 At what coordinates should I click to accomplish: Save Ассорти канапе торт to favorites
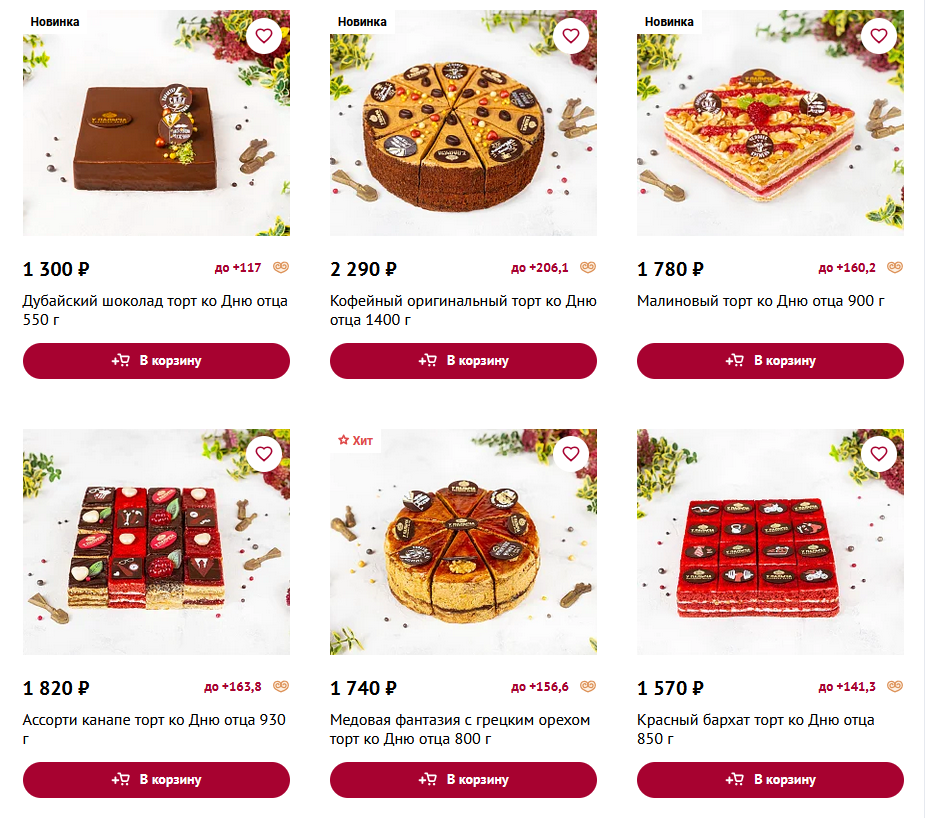(x=264, y=454)
